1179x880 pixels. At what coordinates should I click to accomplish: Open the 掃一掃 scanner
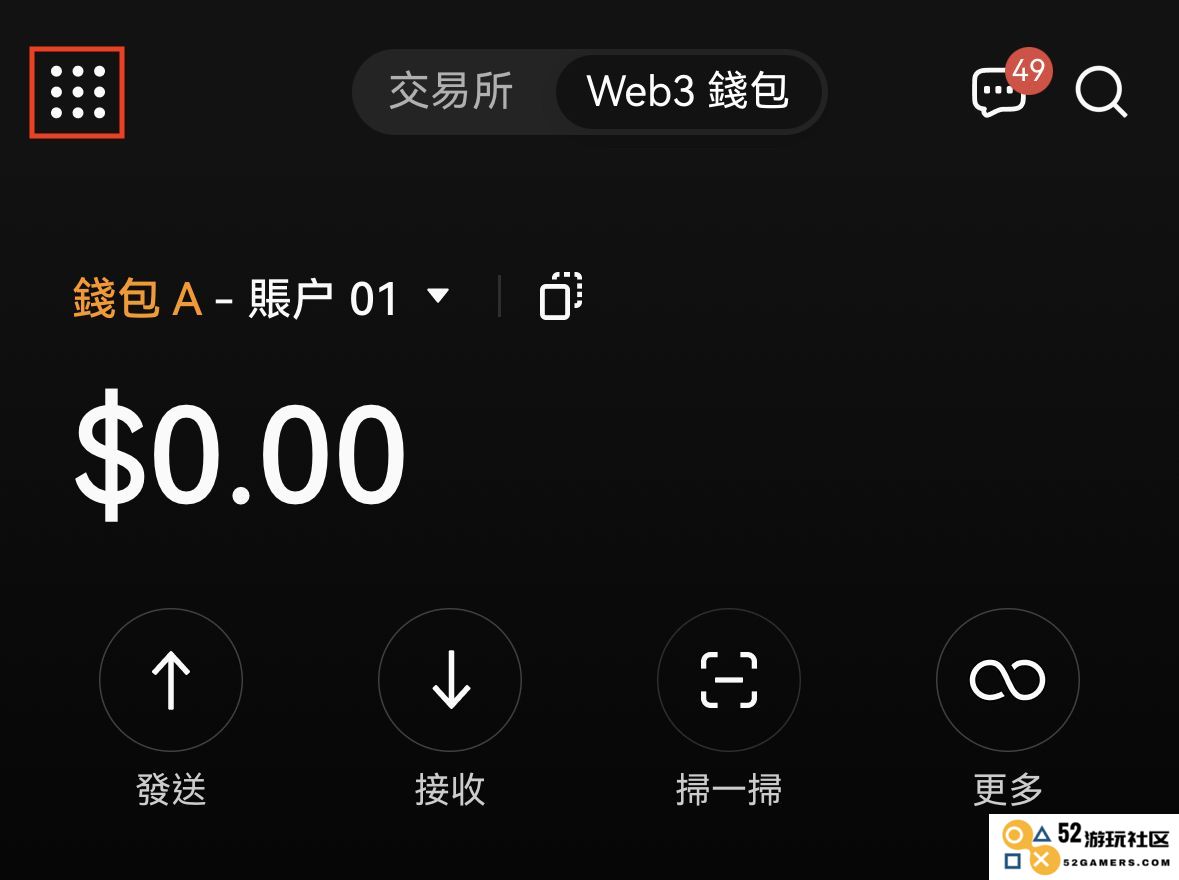coord(729,680)
